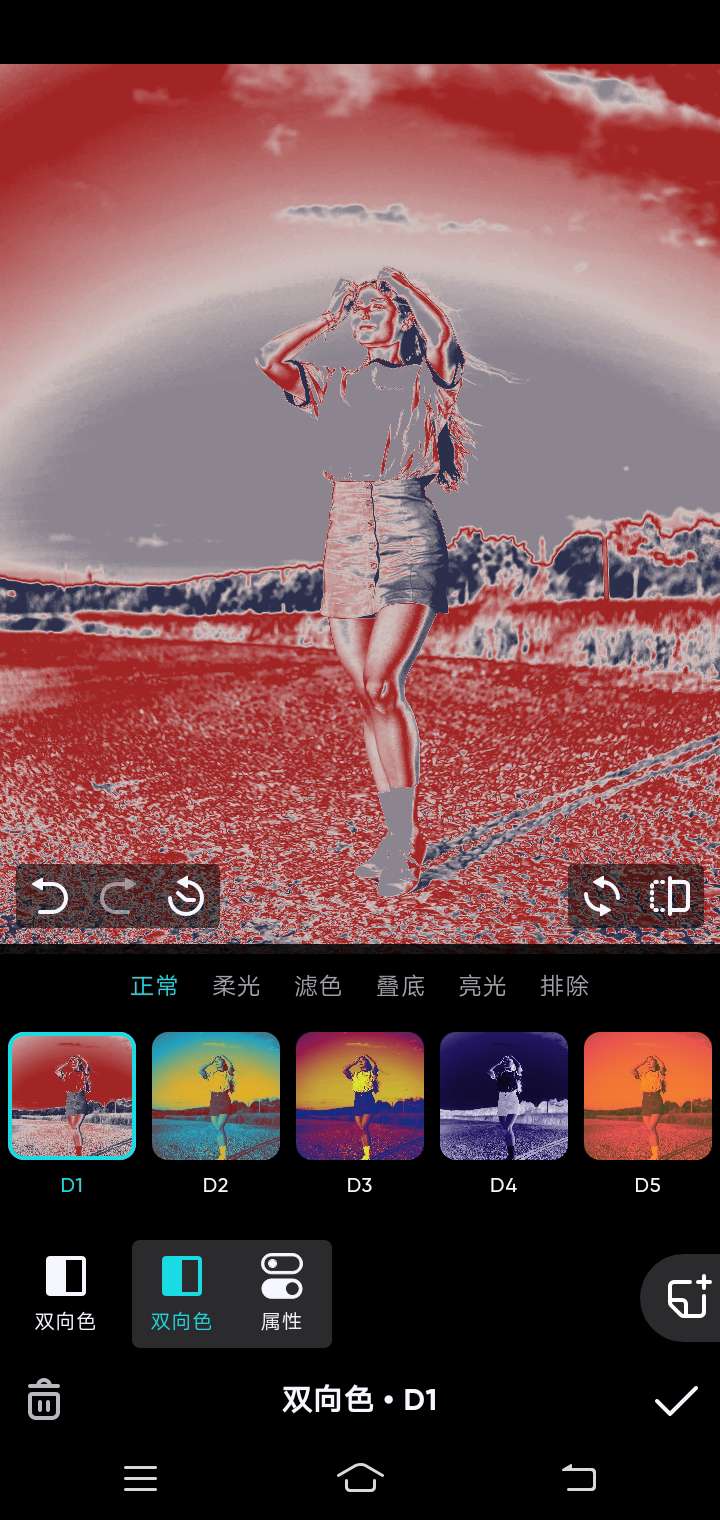This screenshot has height=1520, width=720.
Task: Select the 双向色 tab in center panel
Action: coord(181,1294)
